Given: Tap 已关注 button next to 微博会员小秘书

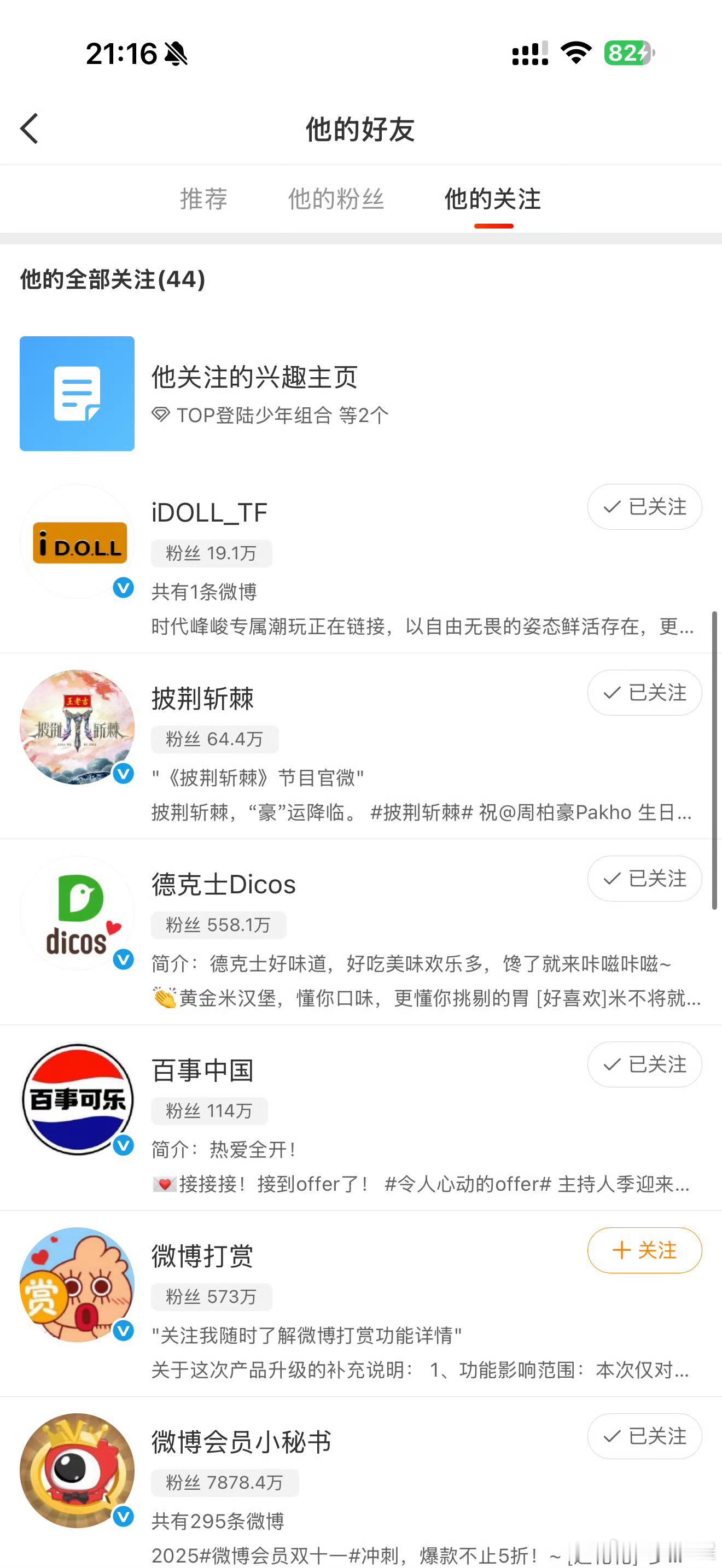Looking at the screenshot, I should point(644,1437).
